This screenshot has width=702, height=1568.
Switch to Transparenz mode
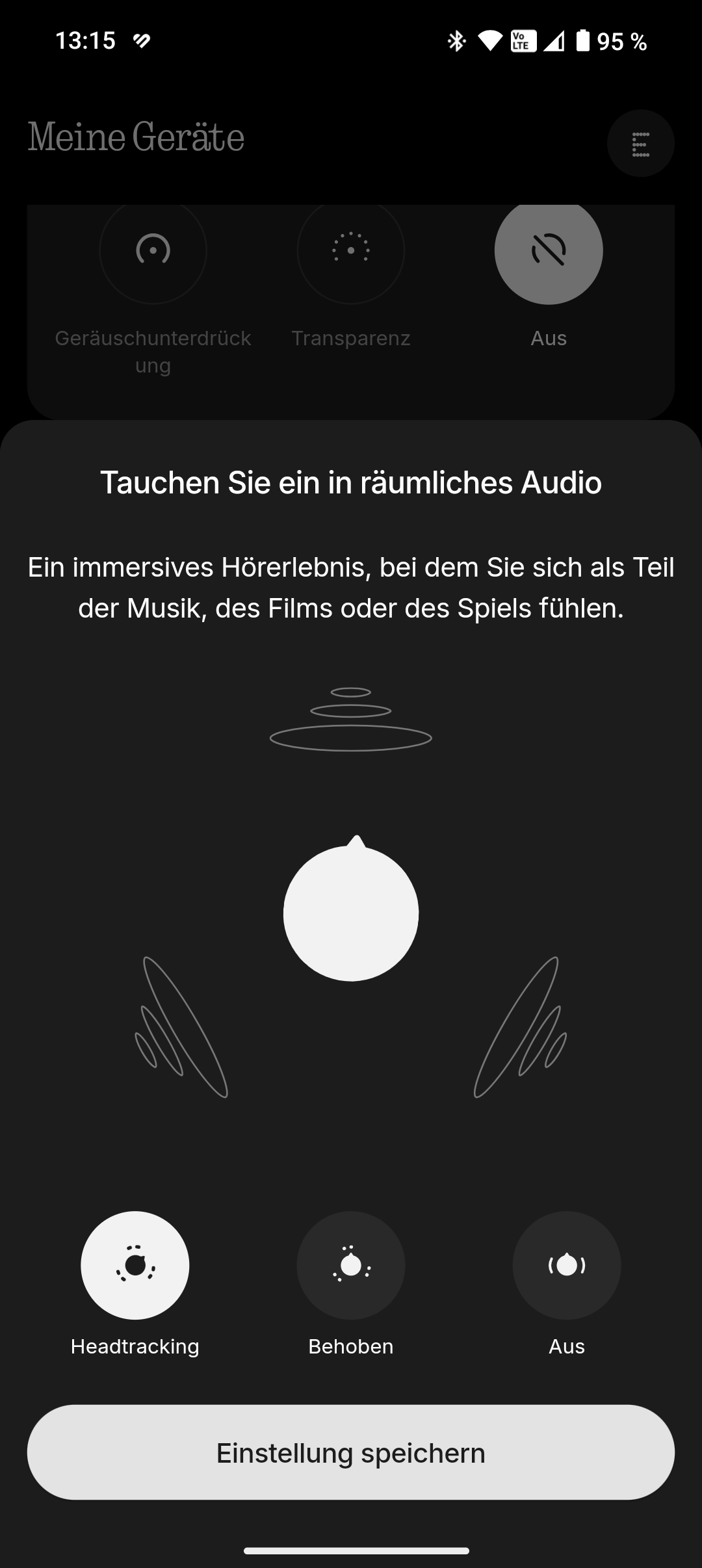point(351,250)
